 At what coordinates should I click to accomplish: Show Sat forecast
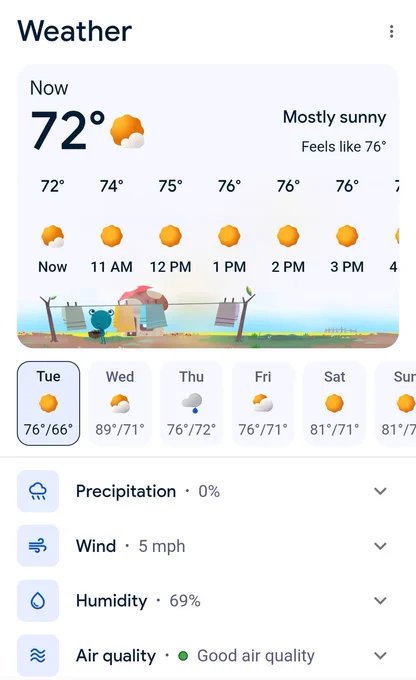pos(334,403)
